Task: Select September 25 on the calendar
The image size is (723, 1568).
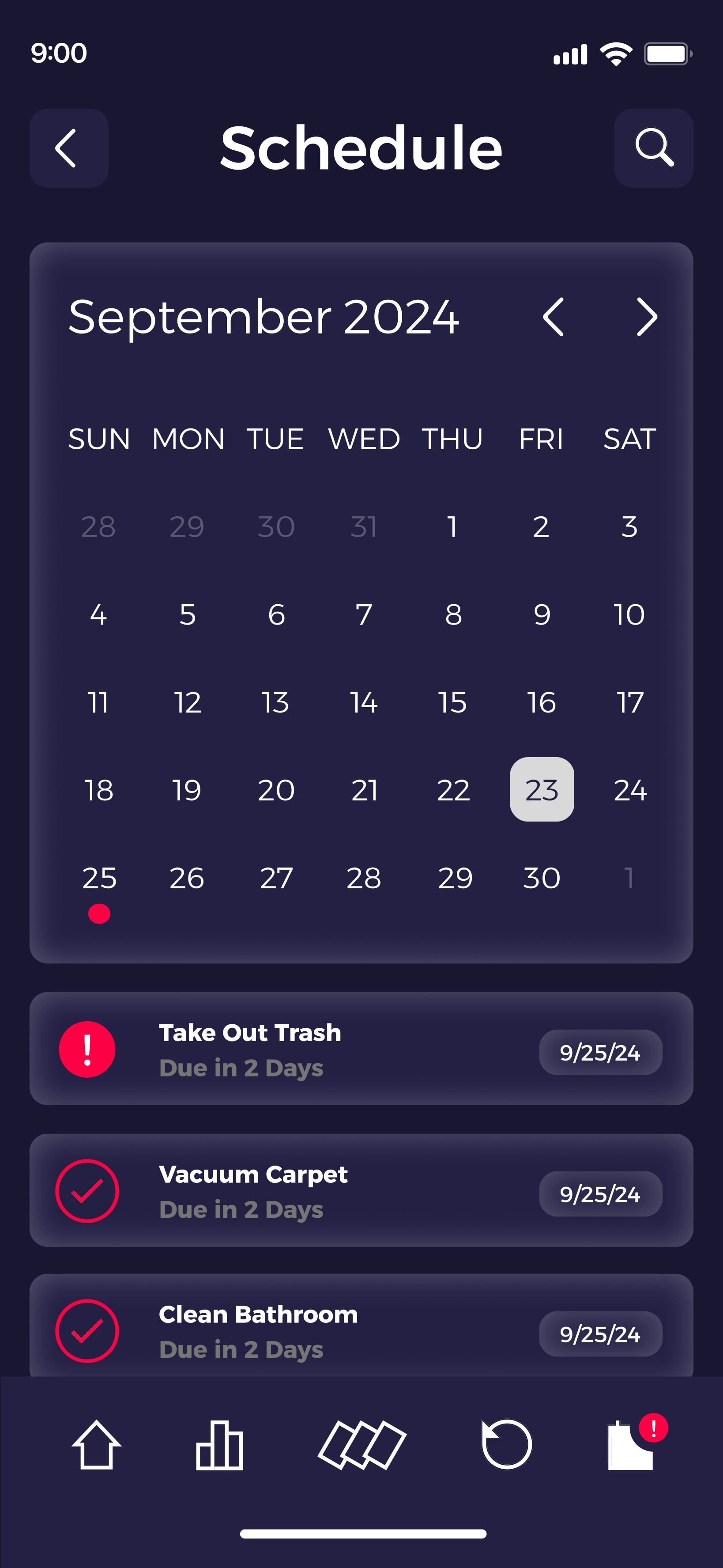Action: pos(99,879)
